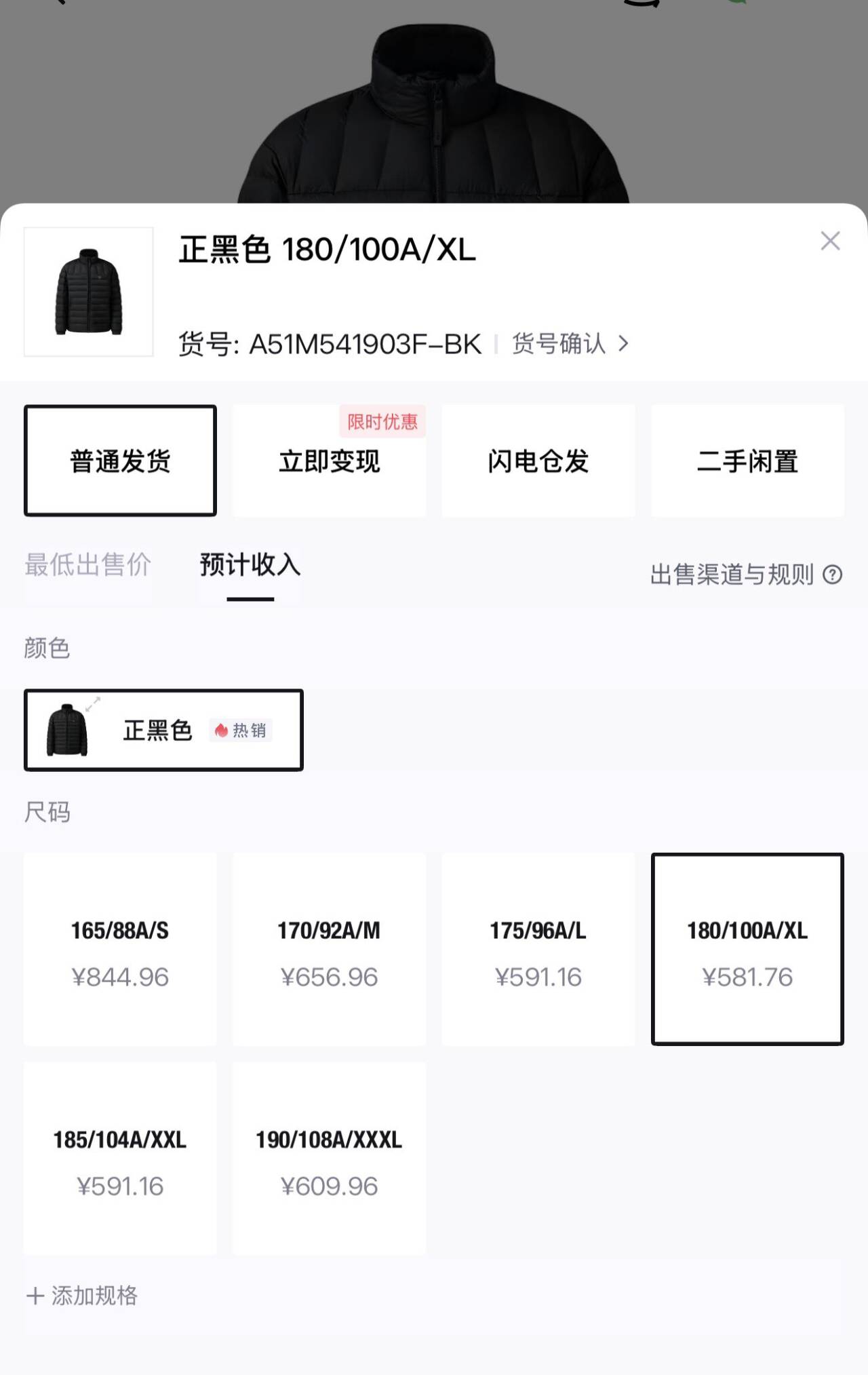This screenshot has height=1375, width=868.
Task: Select 正黑色 color option
Action: click(163, 730)
